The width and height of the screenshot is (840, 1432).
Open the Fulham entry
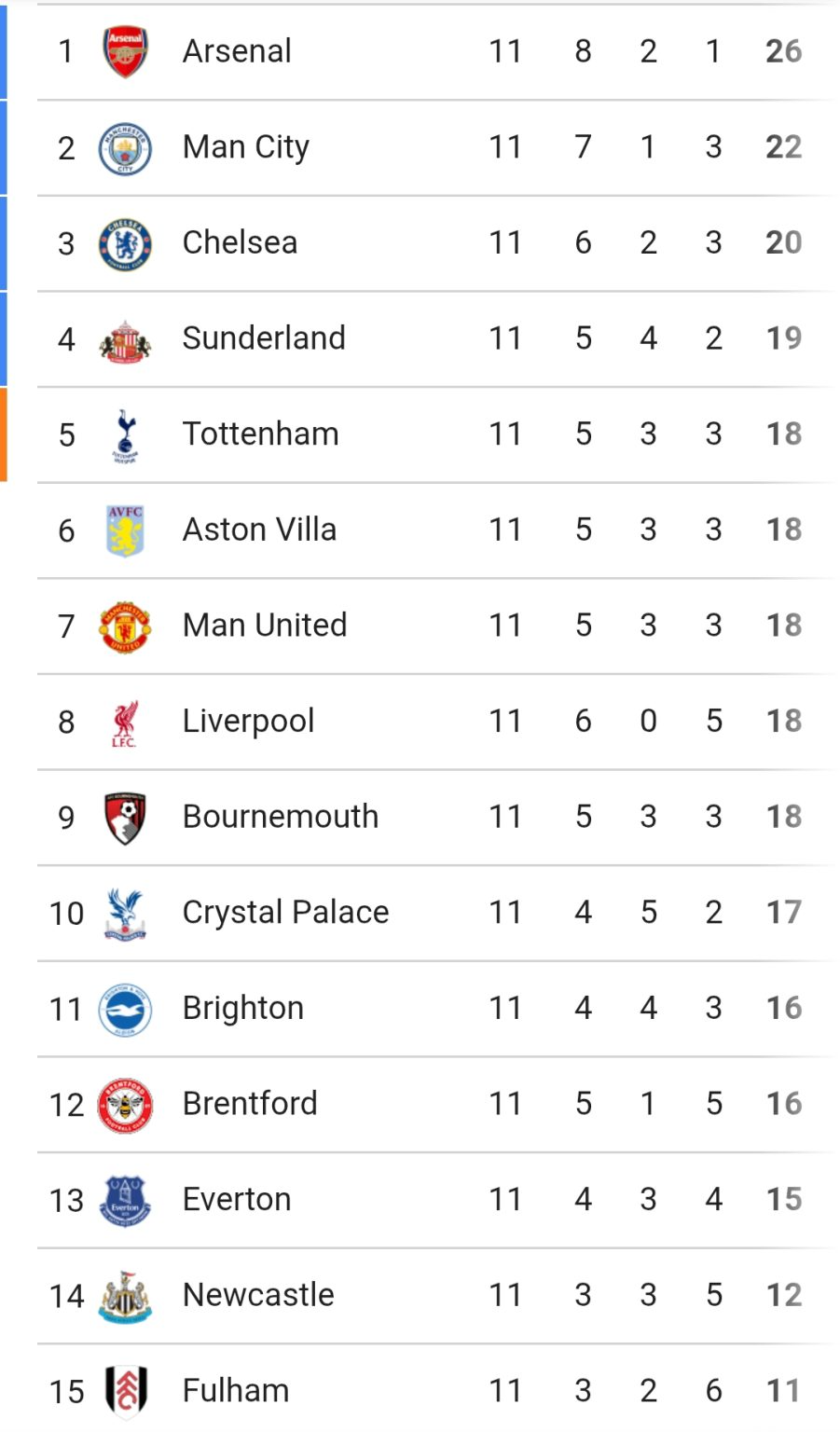(x=236, y=1391)
